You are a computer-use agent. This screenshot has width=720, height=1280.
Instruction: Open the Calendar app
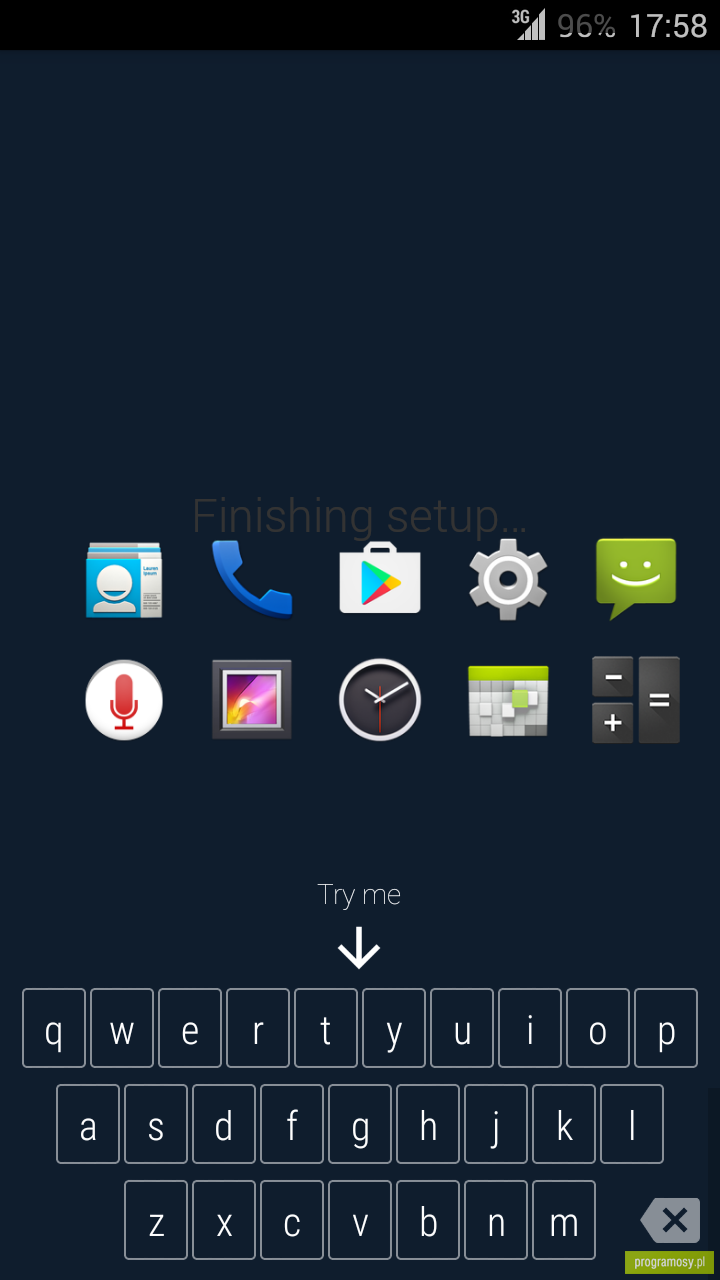508,701
